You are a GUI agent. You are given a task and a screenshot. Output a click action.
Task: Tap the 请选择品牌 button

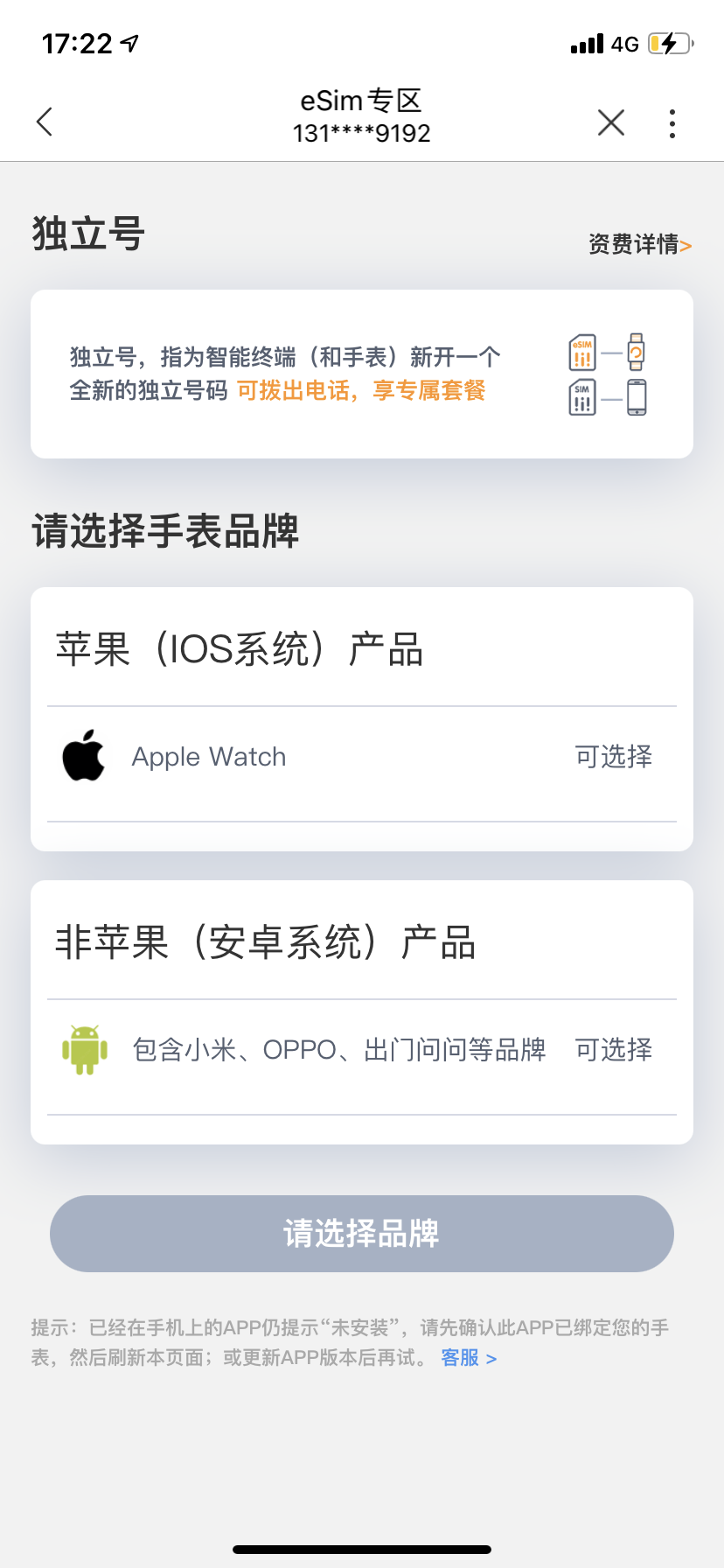coord(361,1234)
